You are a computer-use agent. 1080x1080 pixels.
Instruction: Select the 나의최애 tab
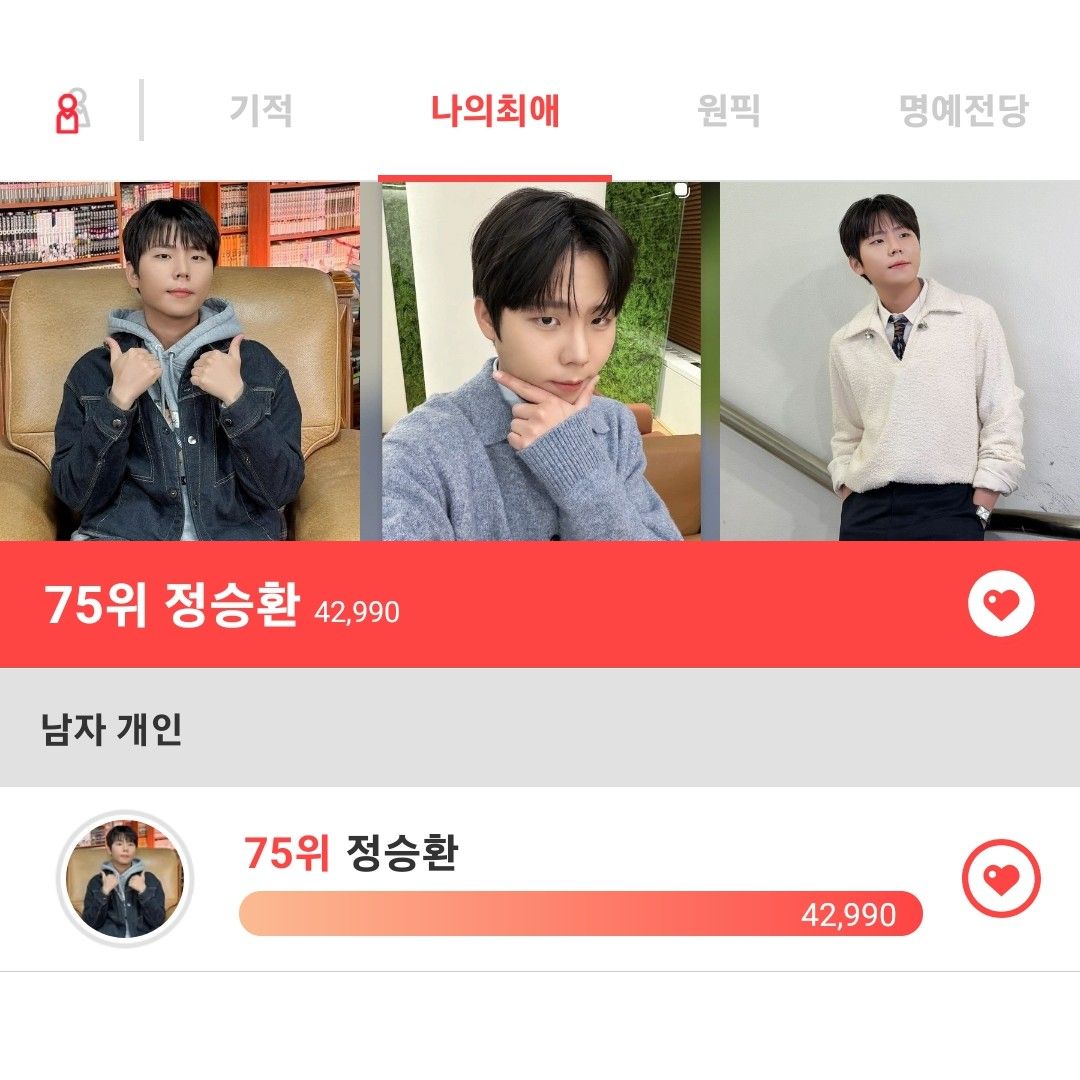pyautogui.click(x=495, y=110)
